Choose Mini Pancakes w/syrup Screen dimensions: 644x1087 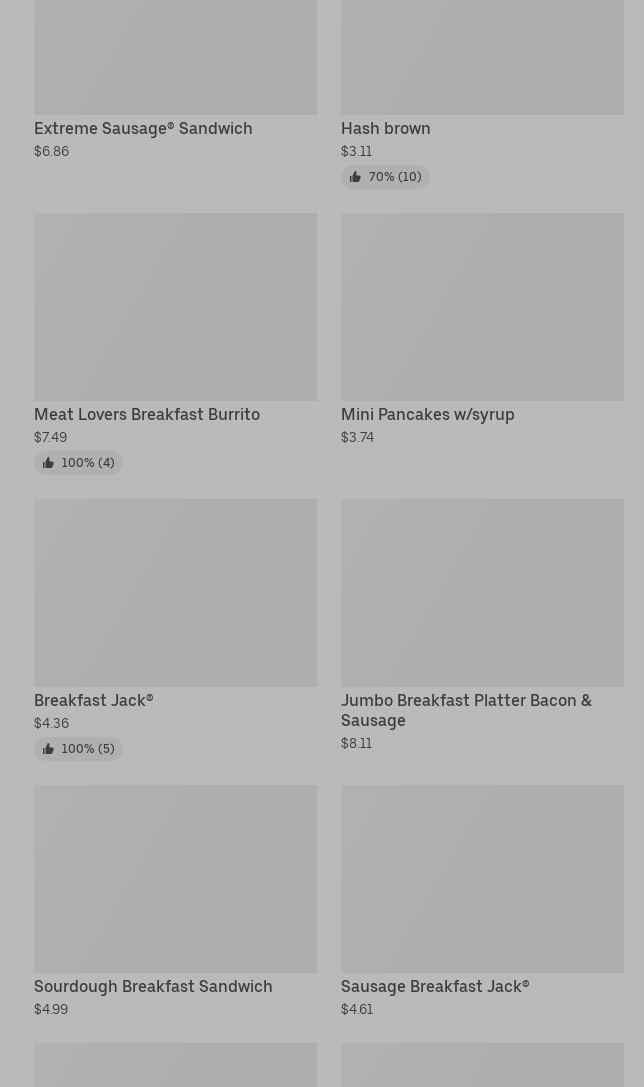(482, 329)
